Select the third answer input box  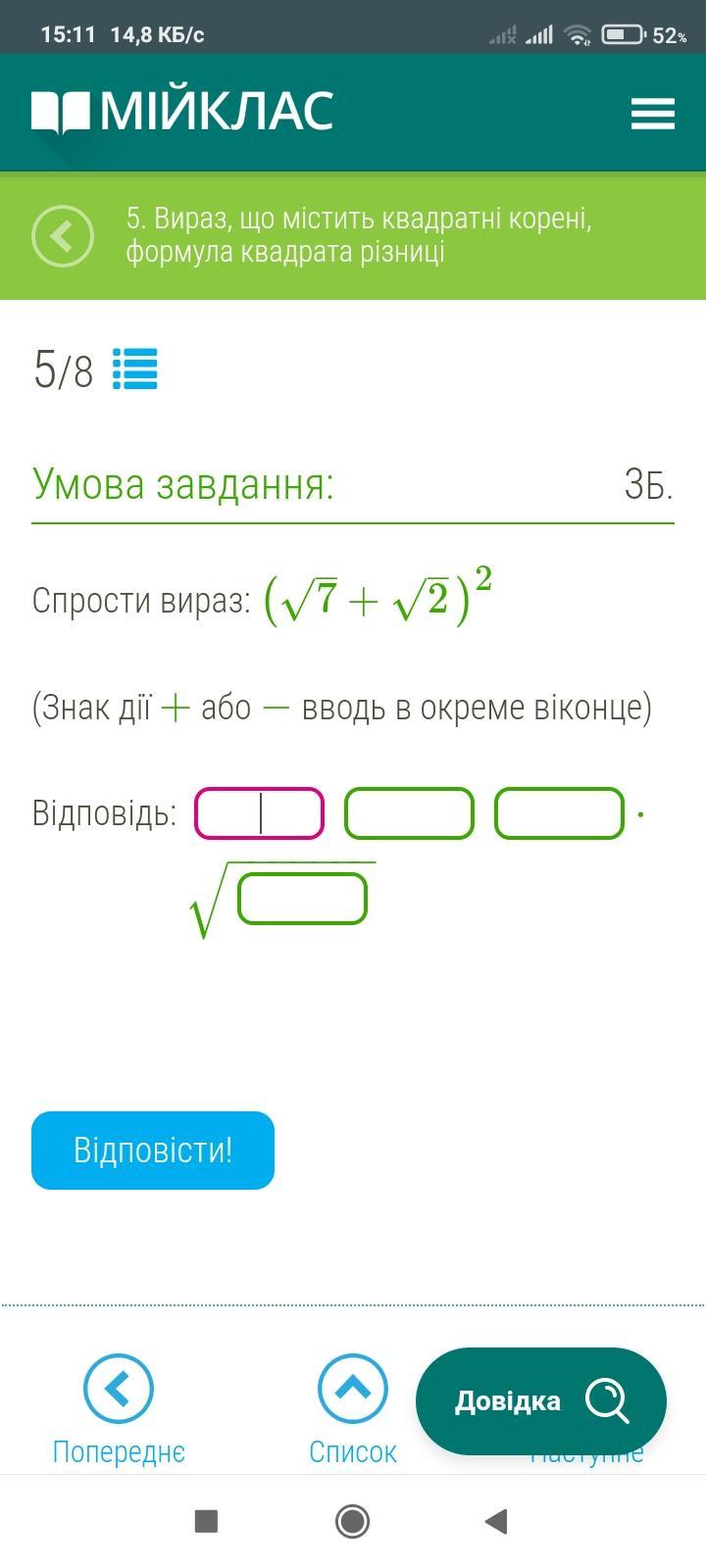point(559,813)
